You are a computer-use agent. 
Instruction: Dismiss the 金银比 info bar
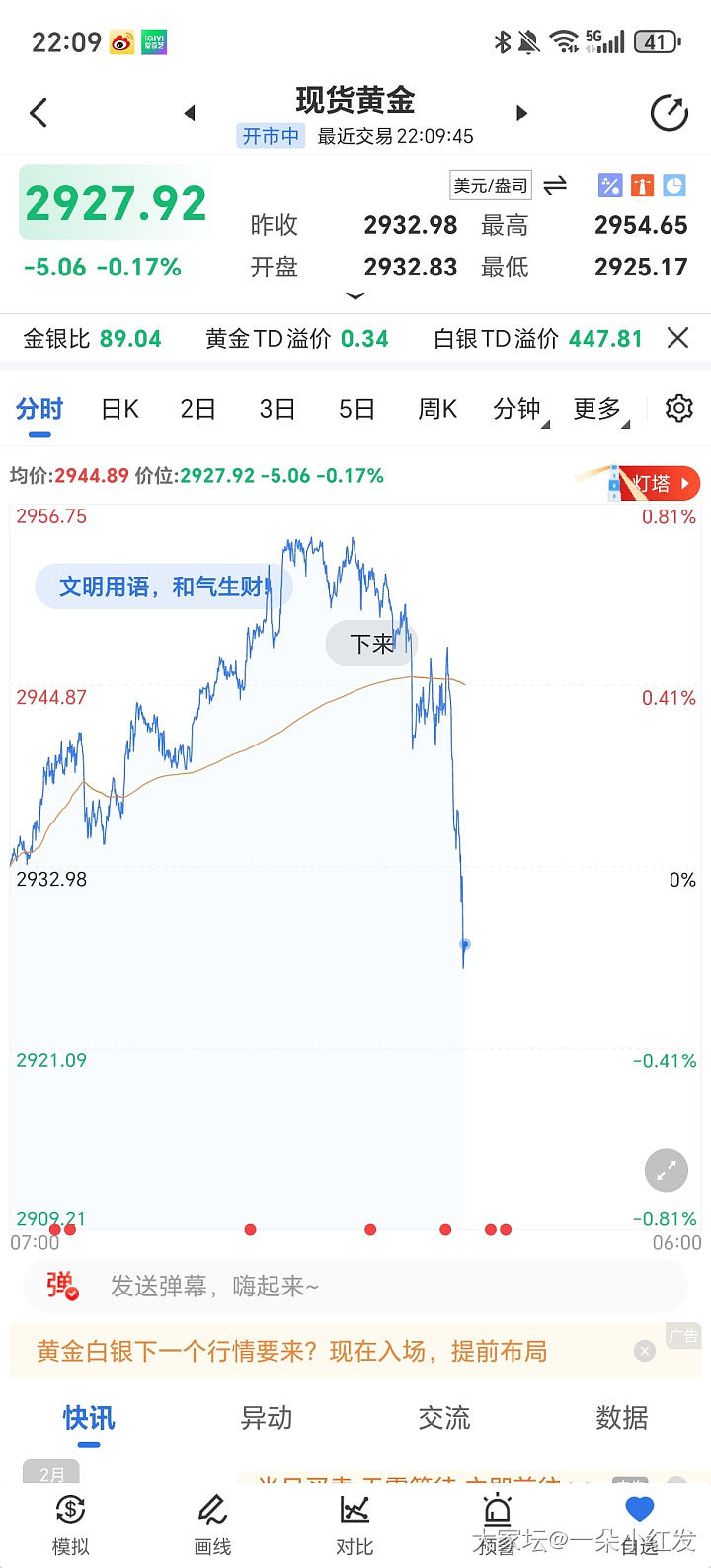pyautogui.click(x=677, y=339)
